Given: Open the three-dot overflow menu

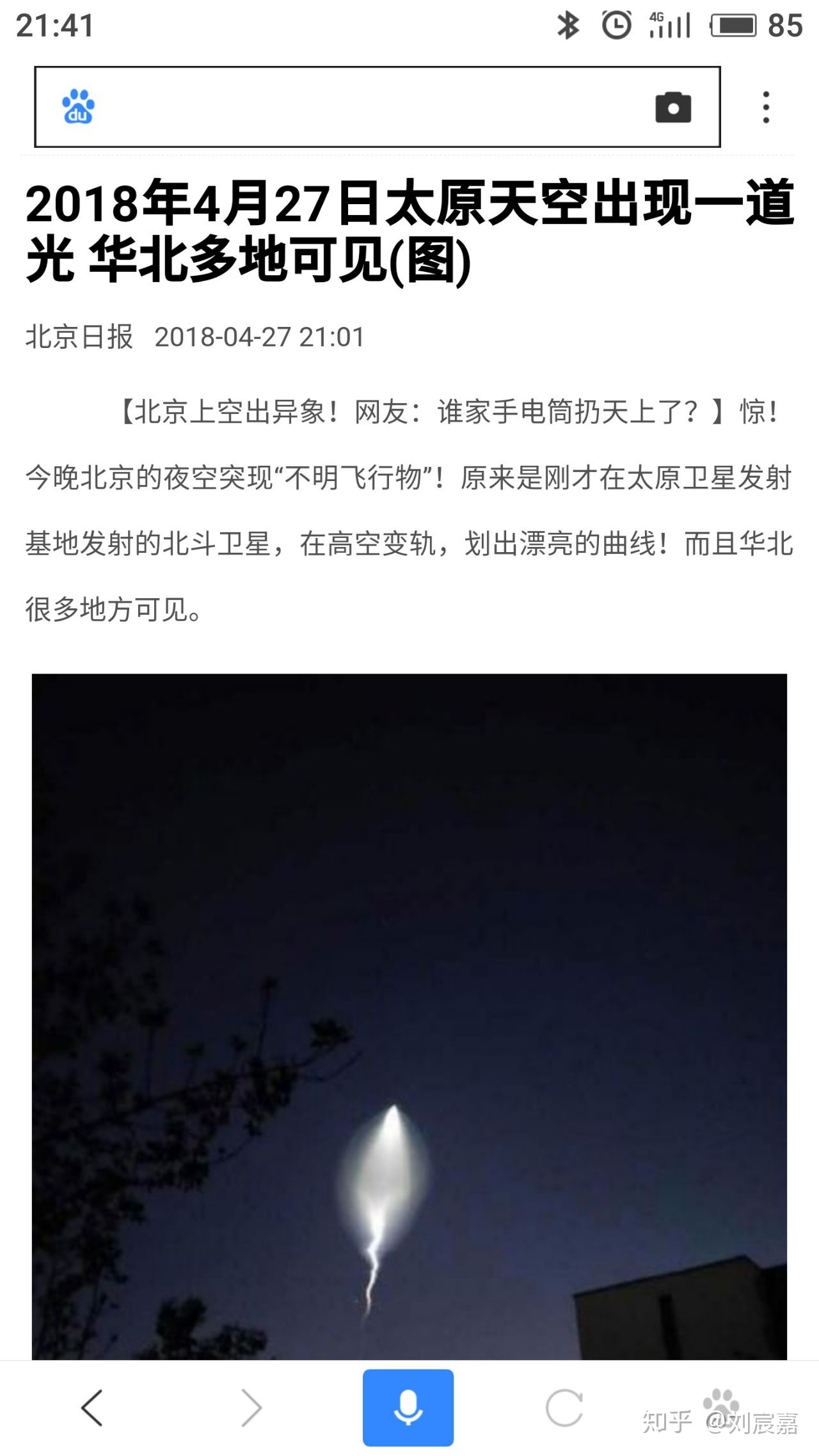Looking at the screenshot, I should click(x=765, y=107).
